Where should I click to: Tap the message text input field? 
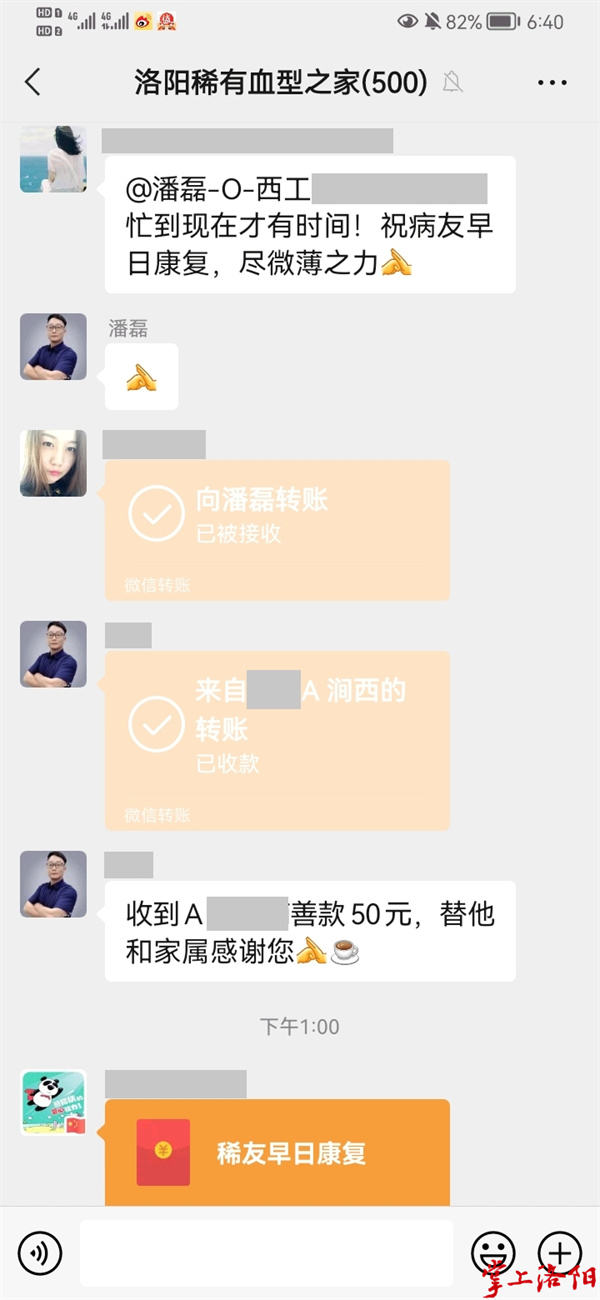click(x=266, y=1252)
